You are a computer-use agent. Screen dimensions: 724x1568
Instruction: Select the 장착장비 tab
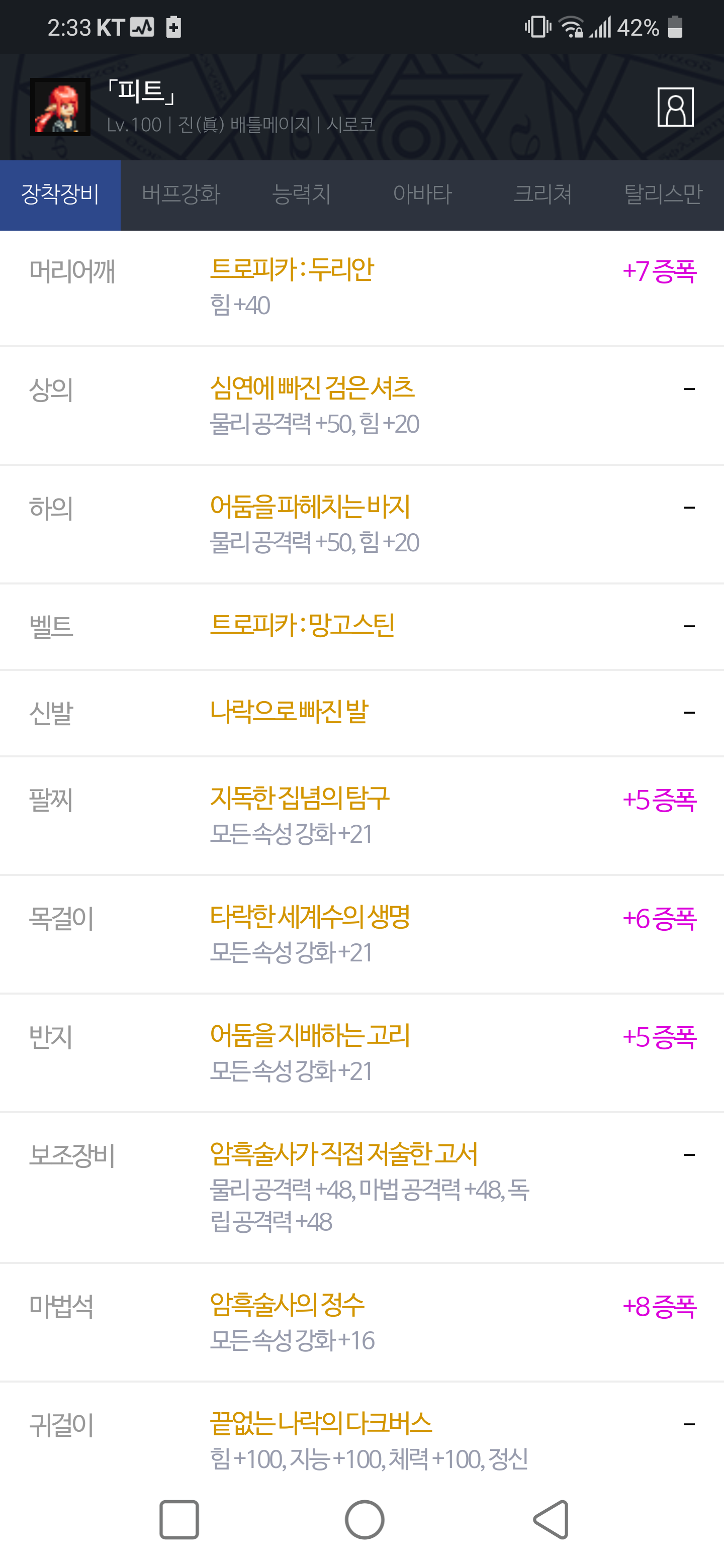coord(60,195)
